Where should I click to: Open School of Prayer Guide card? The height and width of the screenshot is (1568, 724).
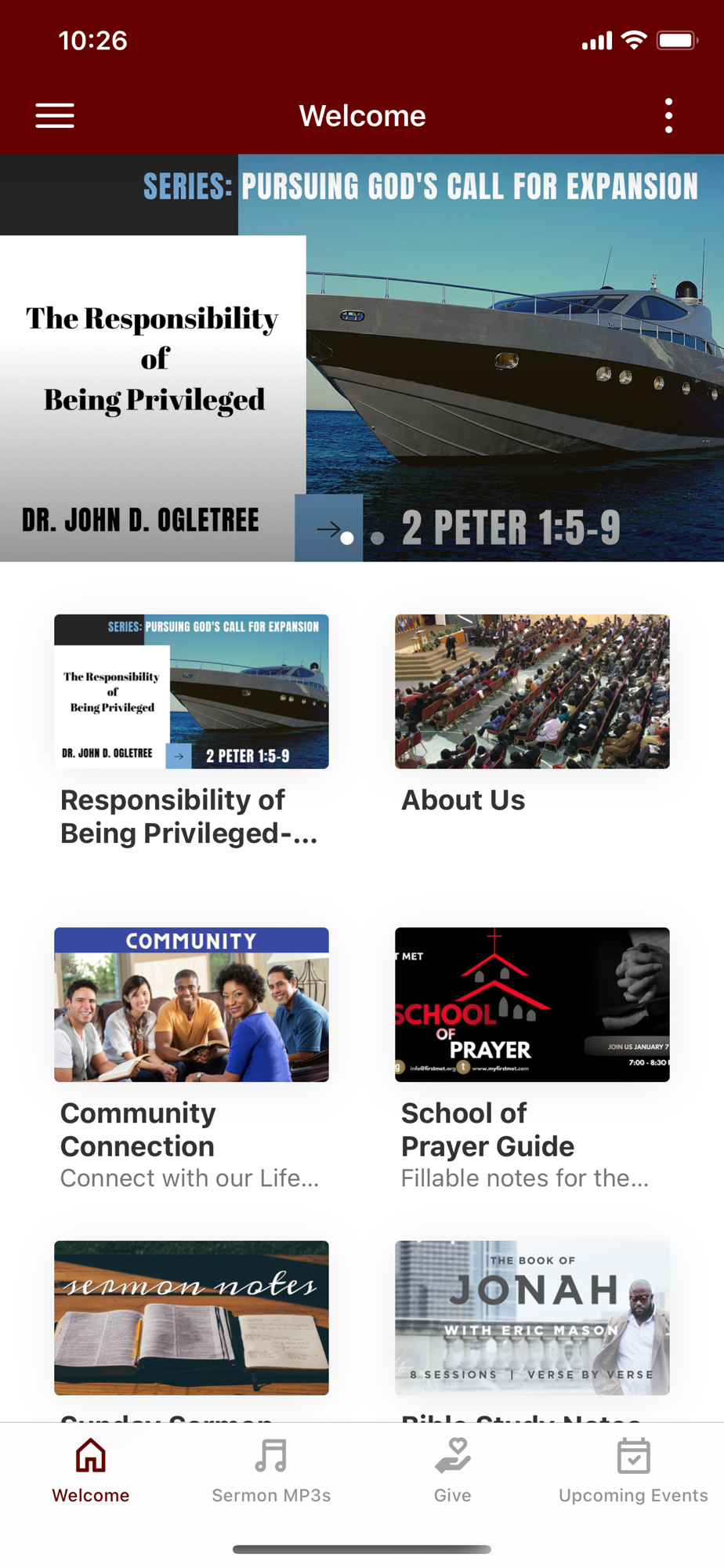point(532,1060)
